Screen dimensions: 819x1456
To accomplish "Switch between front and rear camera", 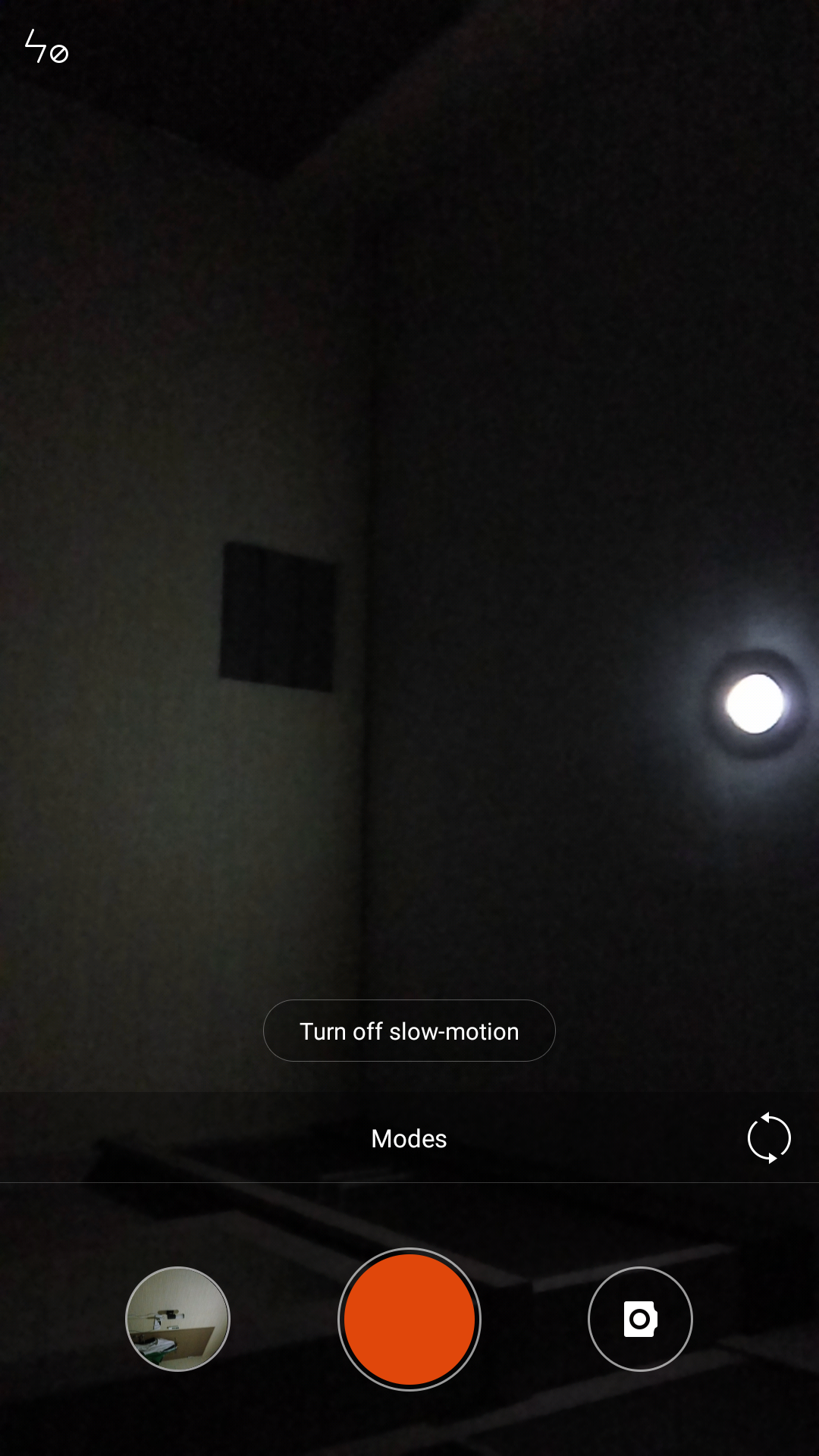I will pos(769,1137).
